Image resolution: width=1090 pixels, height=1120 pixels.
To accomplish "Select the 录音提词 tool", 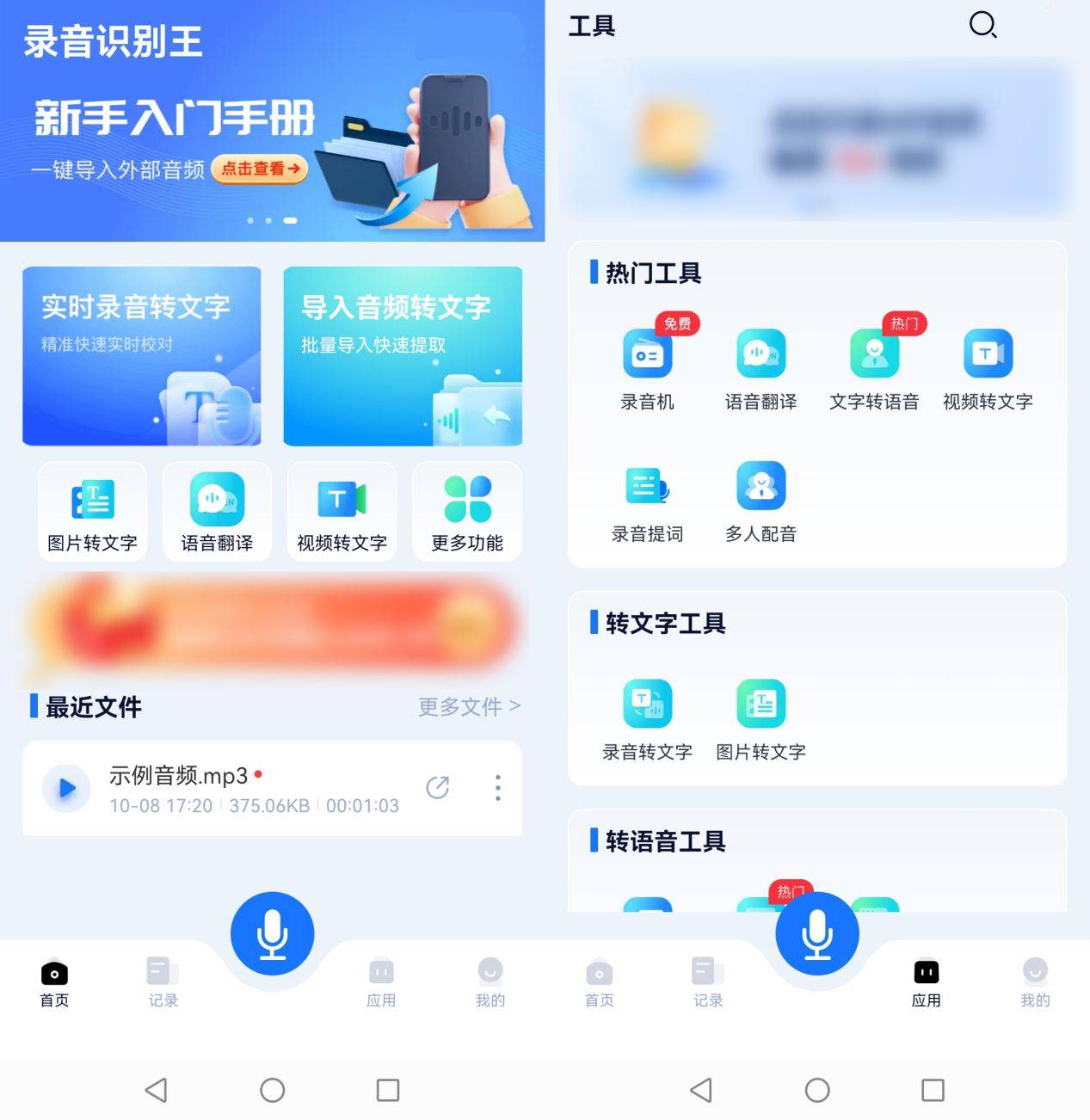I will (647, 502).
